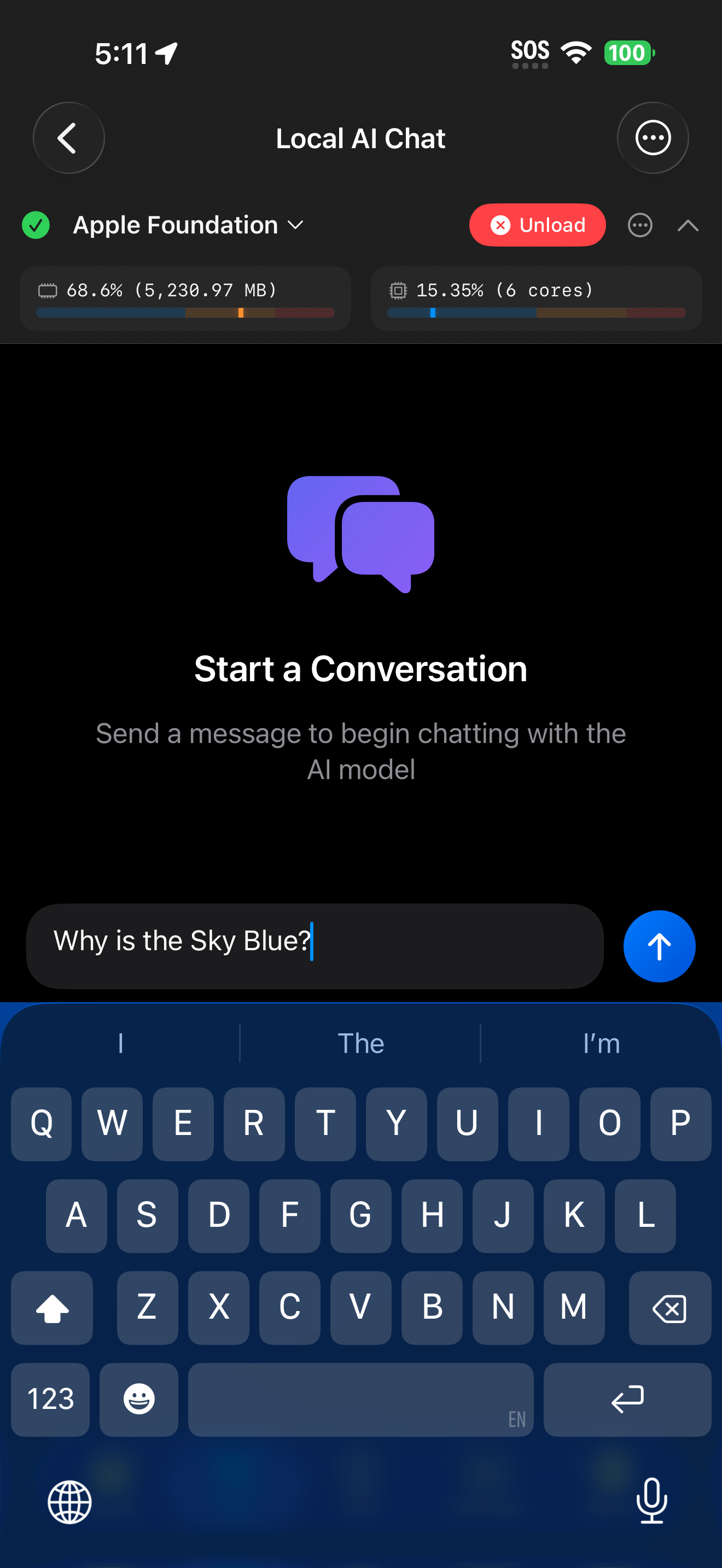Tap the green checkmark status indicator
The image size is (722, 1568).
pyautogui.click(x=36, y=225)
